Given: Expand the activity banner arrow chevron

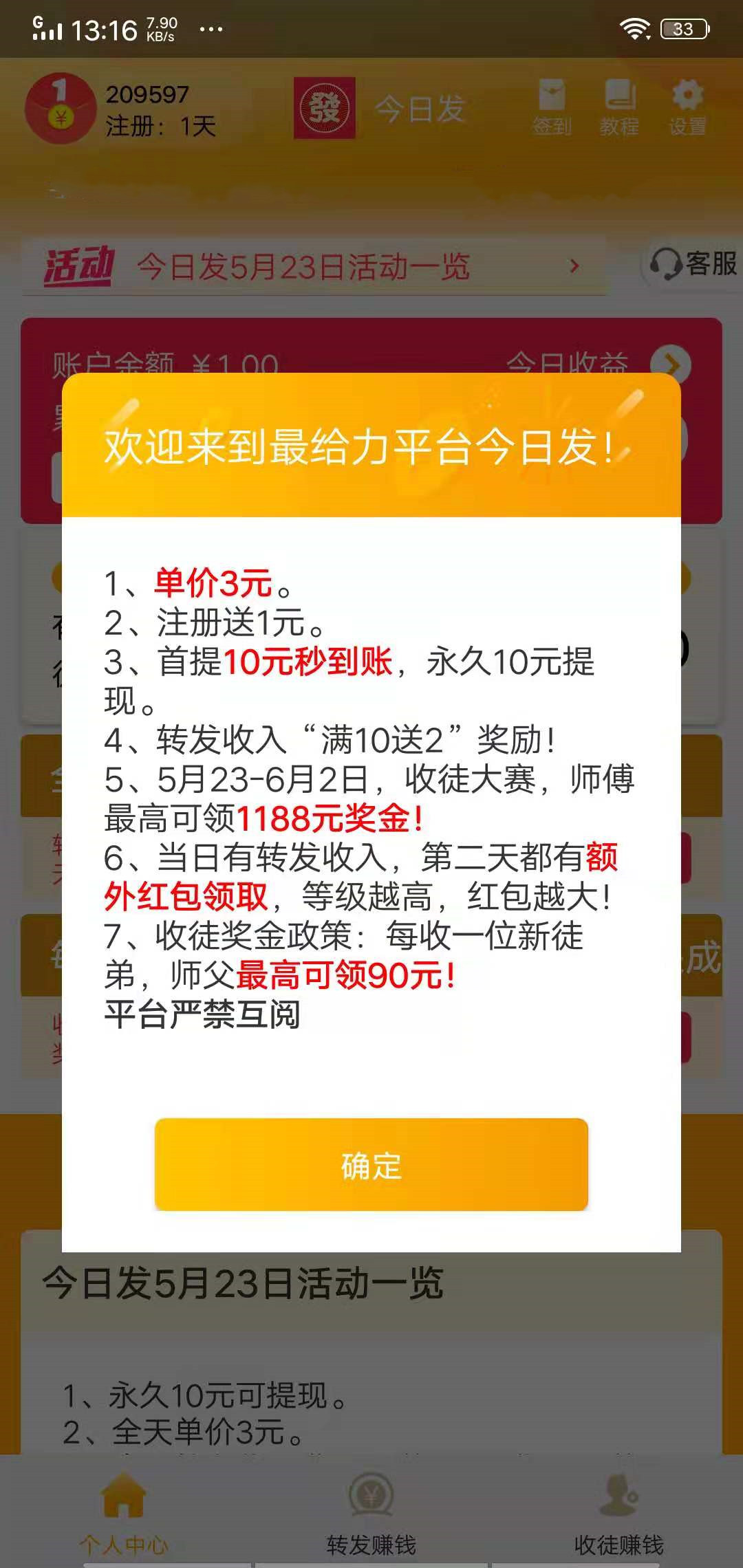Looking at the screenshot, I should click(x=573, y=265).
